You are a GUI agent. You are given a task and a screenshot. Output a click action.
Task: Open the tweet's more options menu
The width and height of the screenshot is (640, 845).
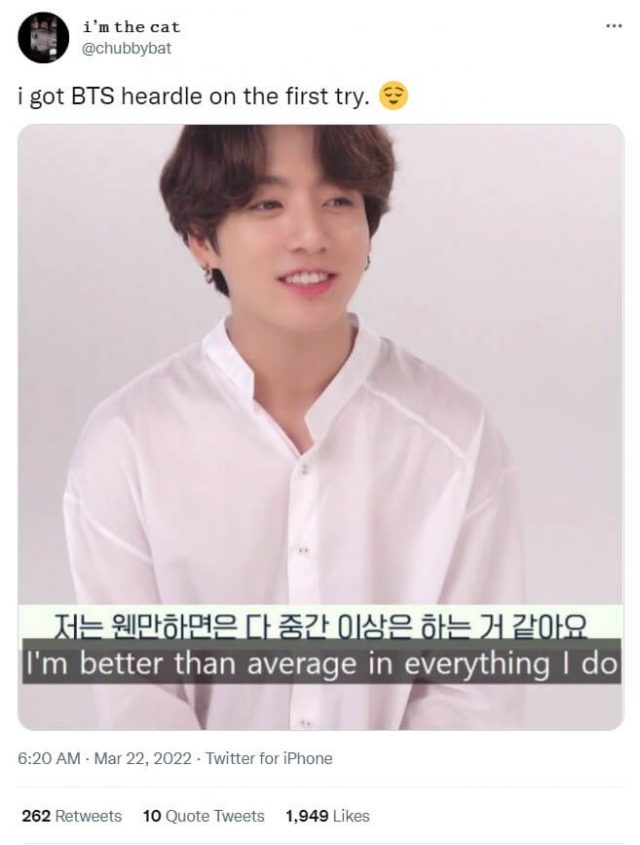point(614,27)
